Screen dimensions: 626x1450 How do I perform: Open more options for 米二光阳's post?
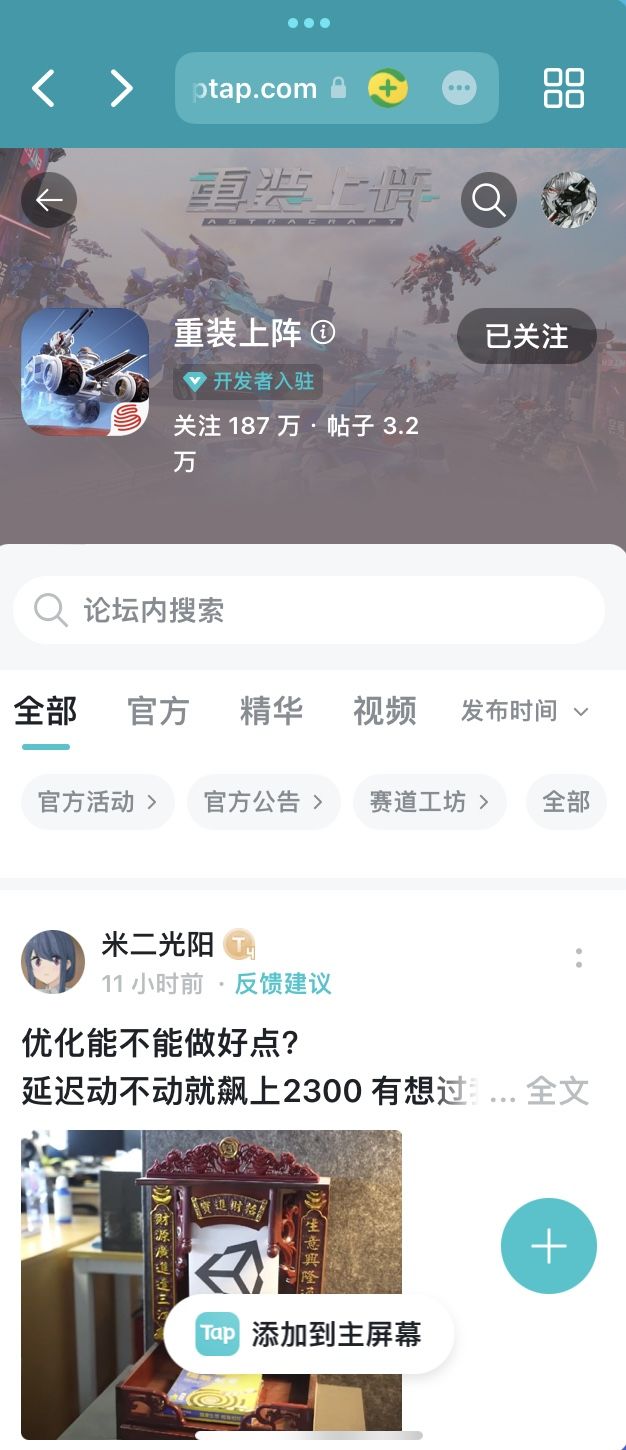[x=578, y=958]
